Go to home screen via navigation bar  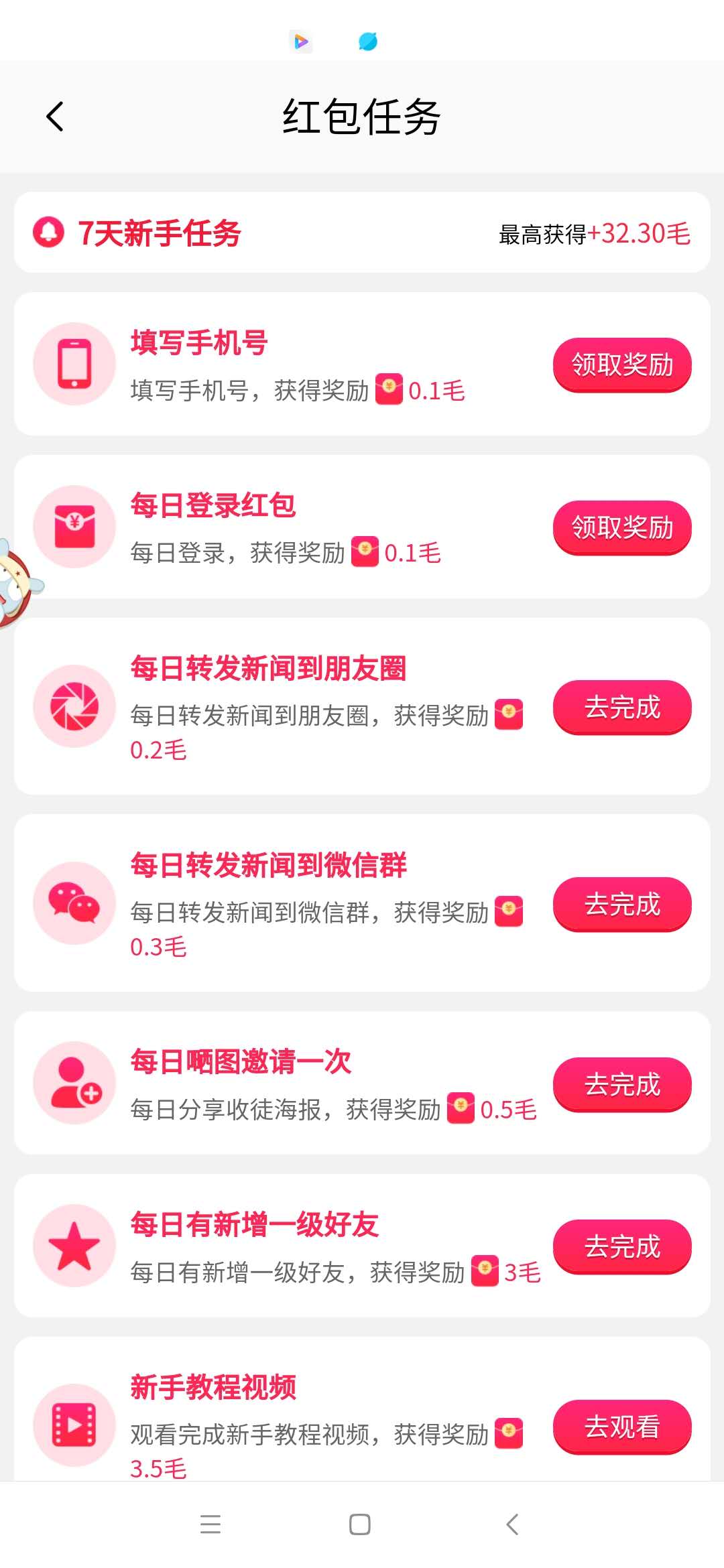tap(360, 1524)
